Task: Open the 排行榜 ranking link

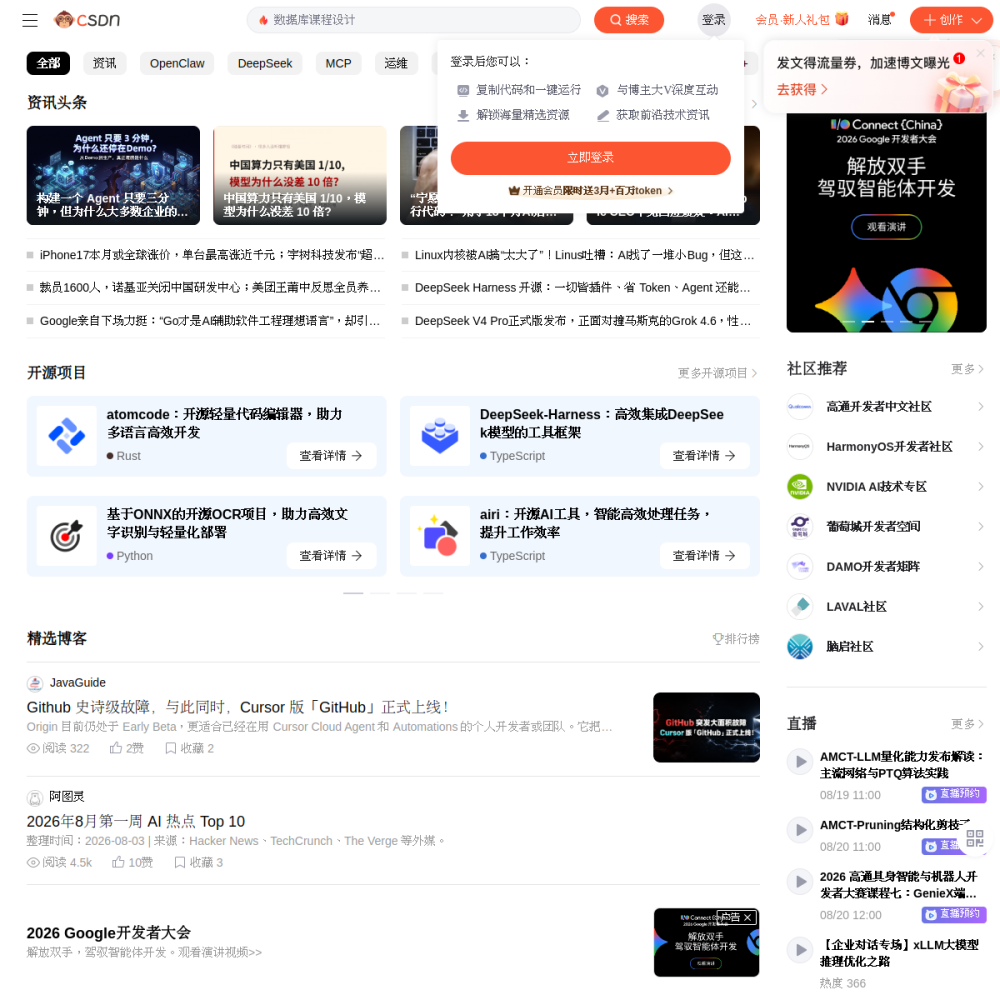Action: [735, 638]
